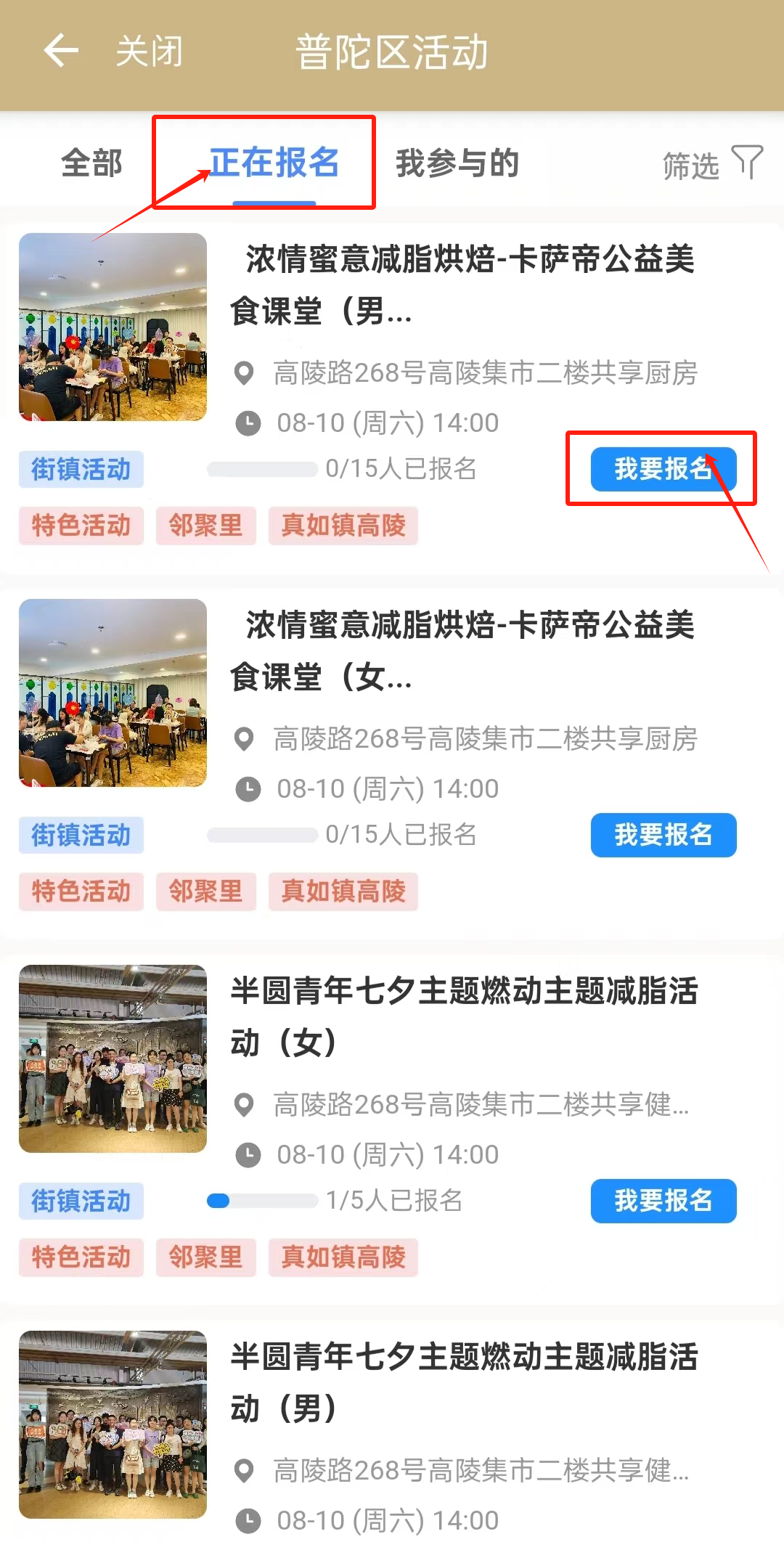Screen dimensions: 784x1542
Task: View details of 卡萨帝公益美食课堂 (女)
Action: coord(465,650)
